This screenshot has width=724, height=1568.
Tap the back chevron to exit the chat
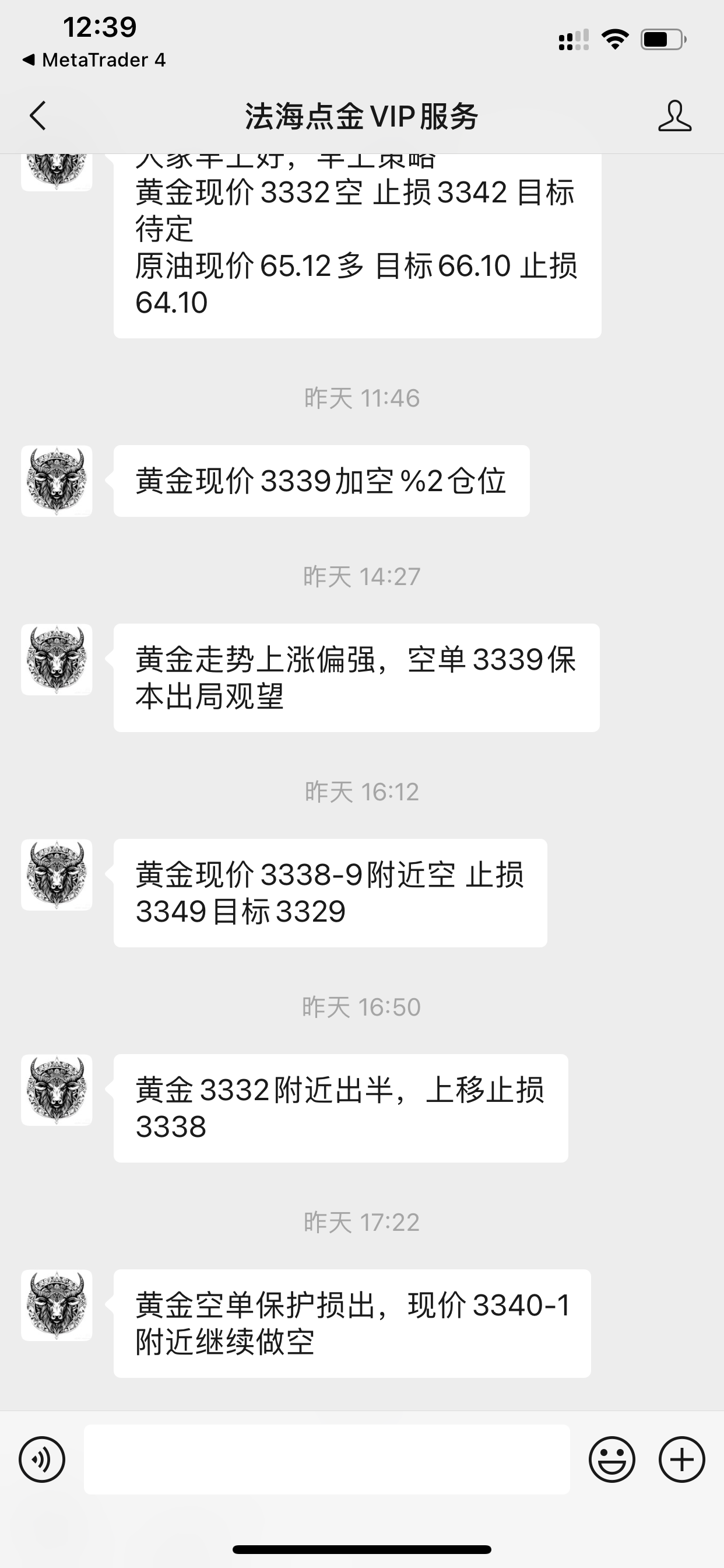coord(38,117)
